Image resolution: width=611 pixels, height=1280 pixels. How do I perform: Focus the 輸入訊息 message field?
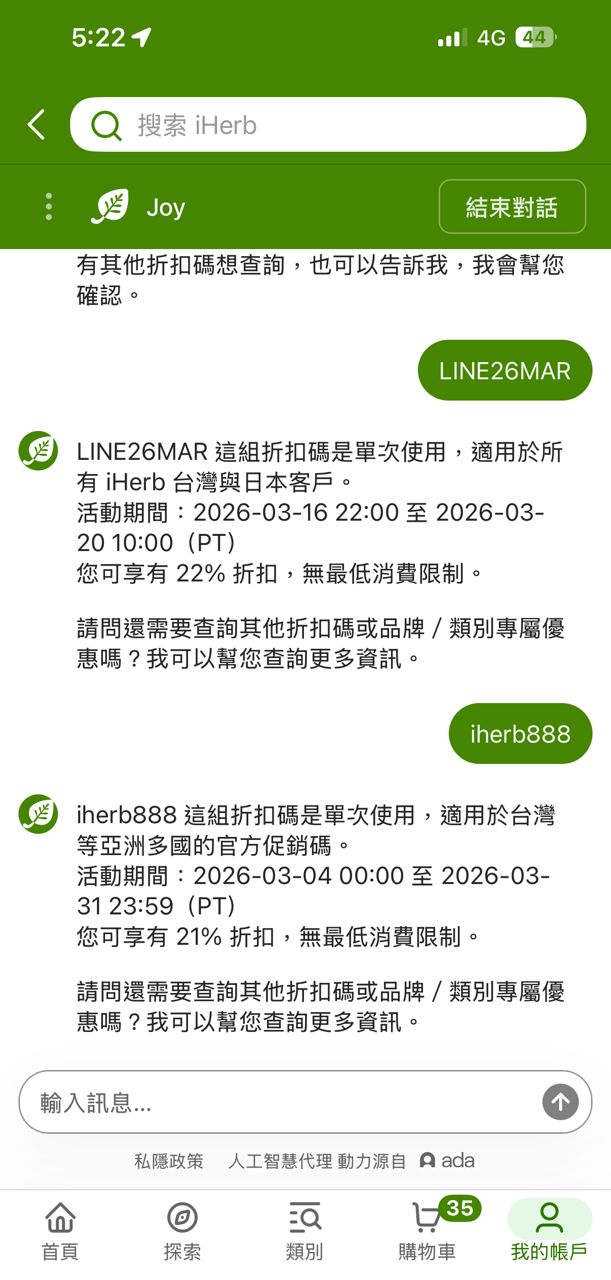click(280, 1102)
